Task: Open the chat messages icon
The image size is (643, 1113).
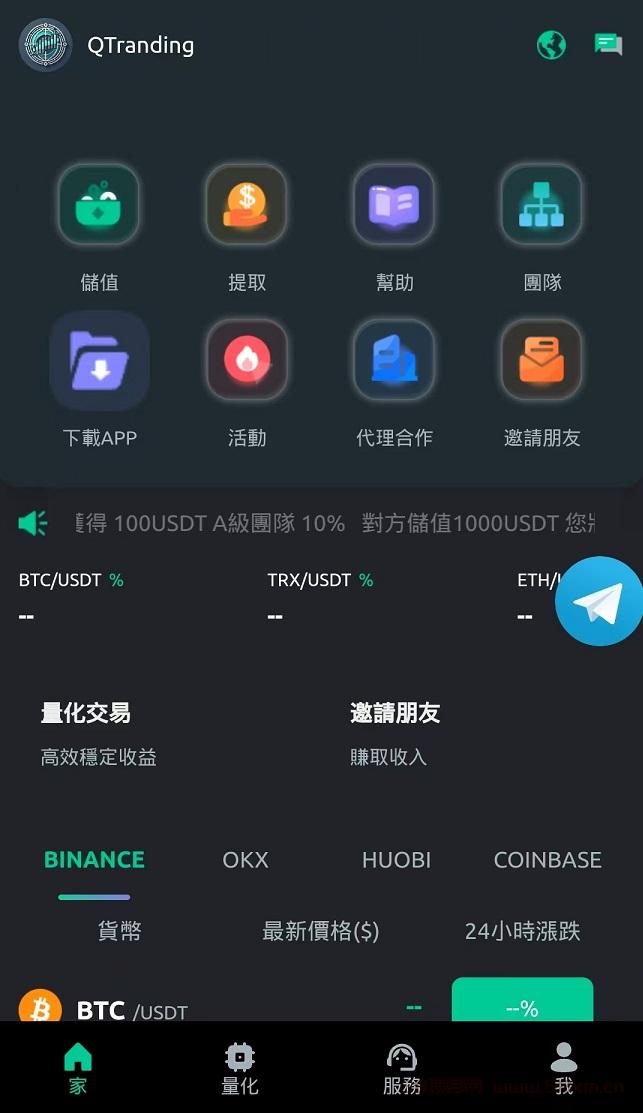Action: 608,45
